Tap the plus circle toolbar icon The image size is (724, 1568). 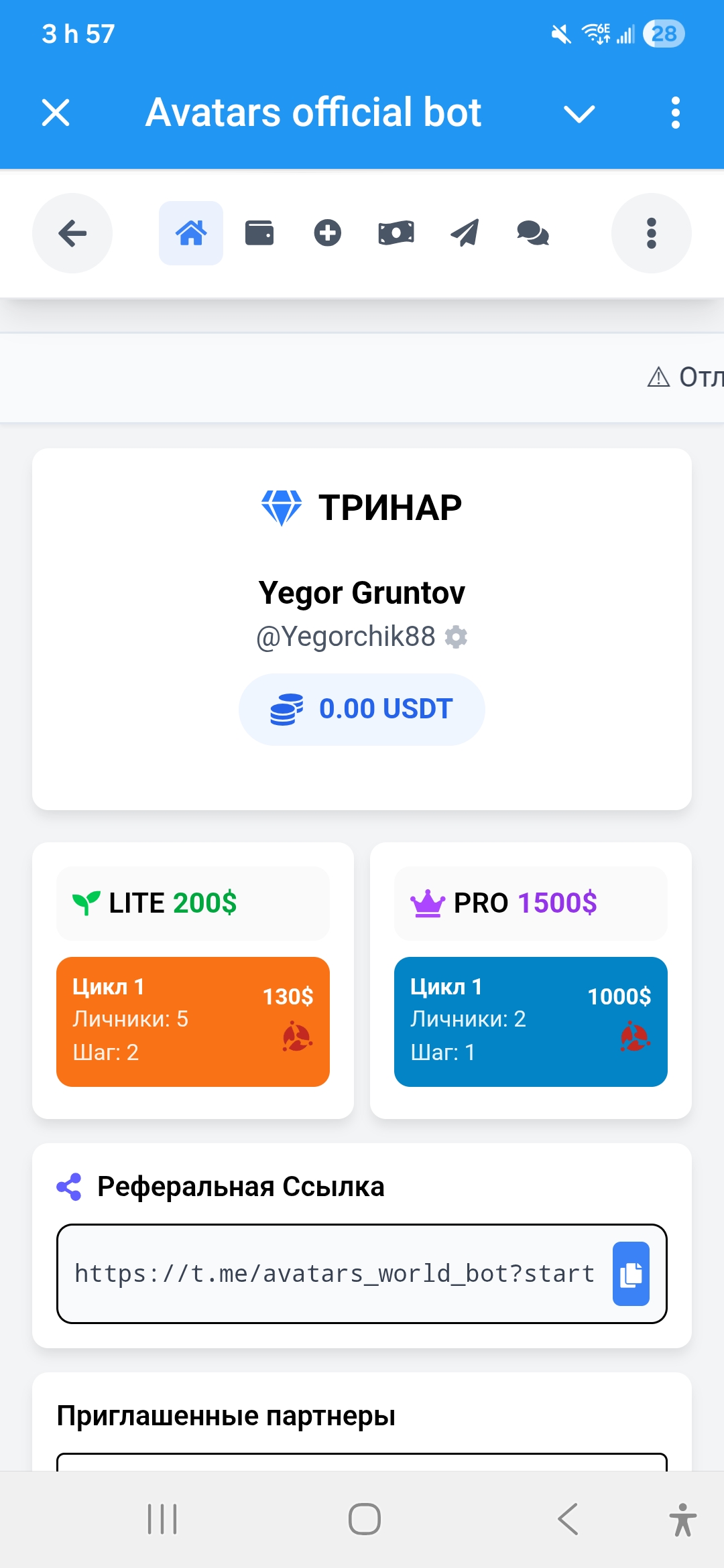pos(328,233)
